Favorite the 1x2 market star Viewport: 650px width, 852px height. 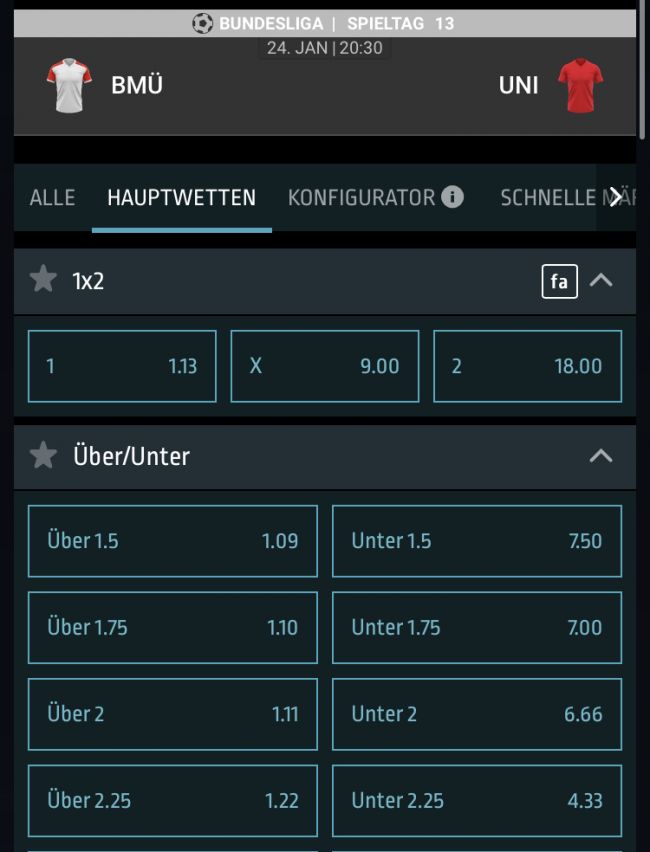[x=43, y=280]
